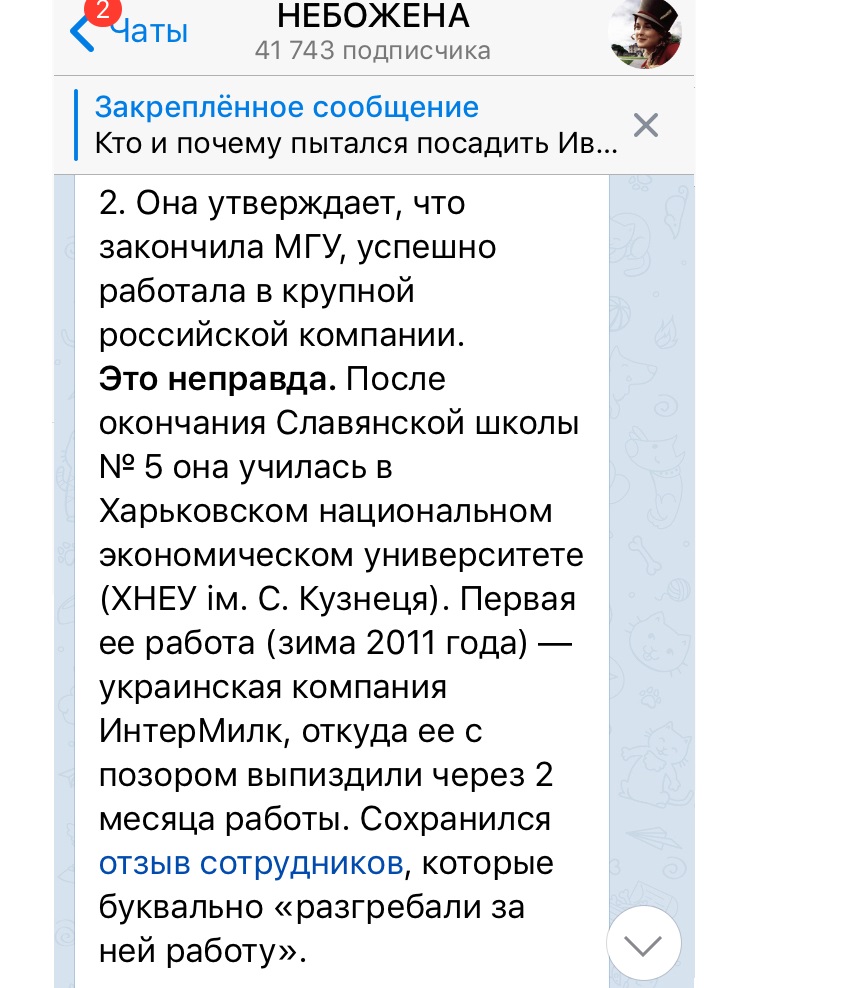848x988 pixels.
Task: Open the «отзыв сотрудников» link
Action: [x=251, y=864]
